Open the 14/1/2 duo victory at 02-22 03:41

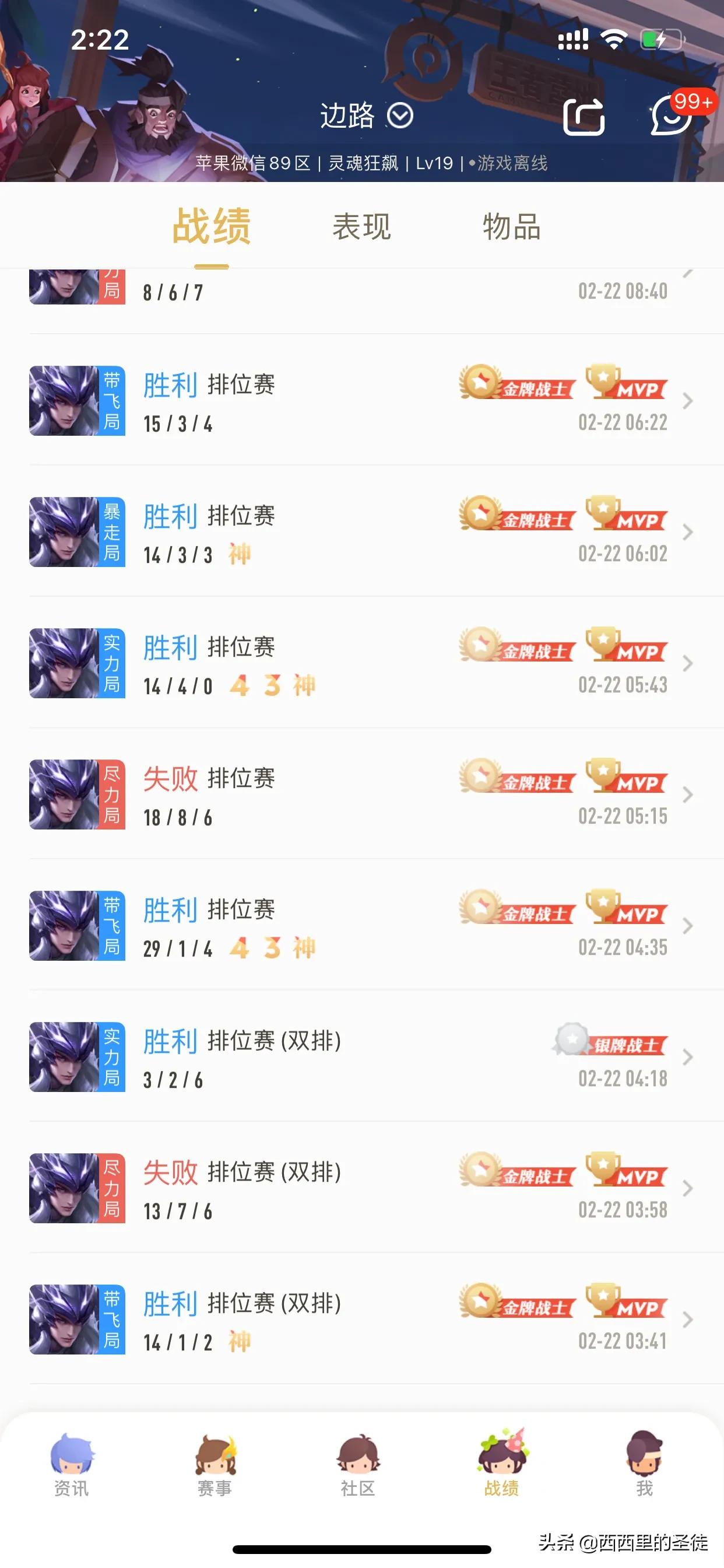[x=361, y=1319]
